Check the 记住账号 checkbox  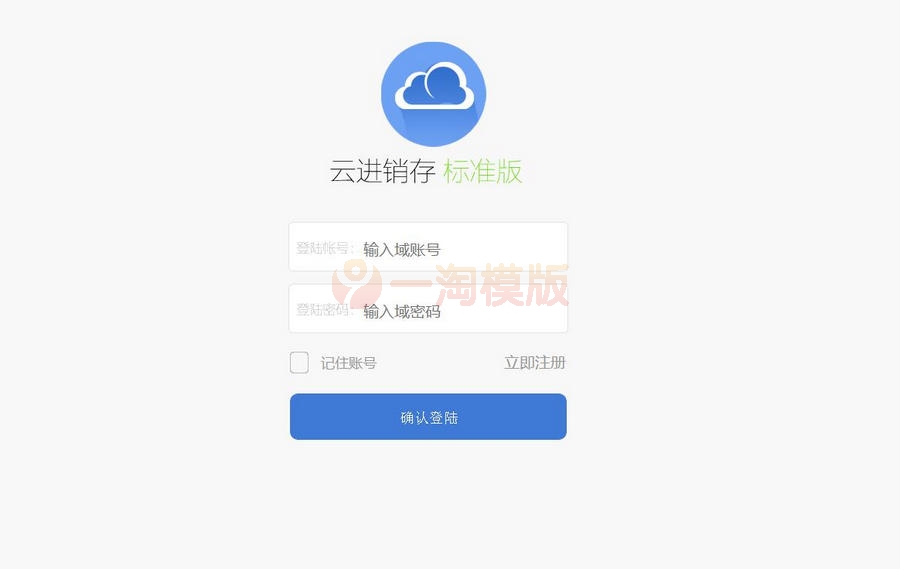(x=299, y=363)
